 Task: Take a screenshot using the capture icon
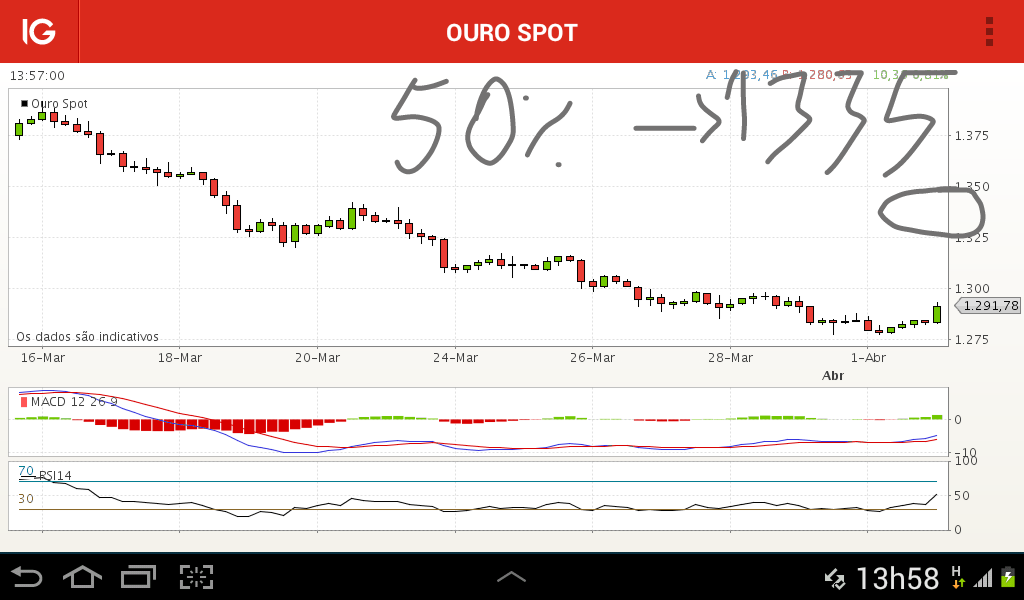pyautogui.click(x=197, y=576)
